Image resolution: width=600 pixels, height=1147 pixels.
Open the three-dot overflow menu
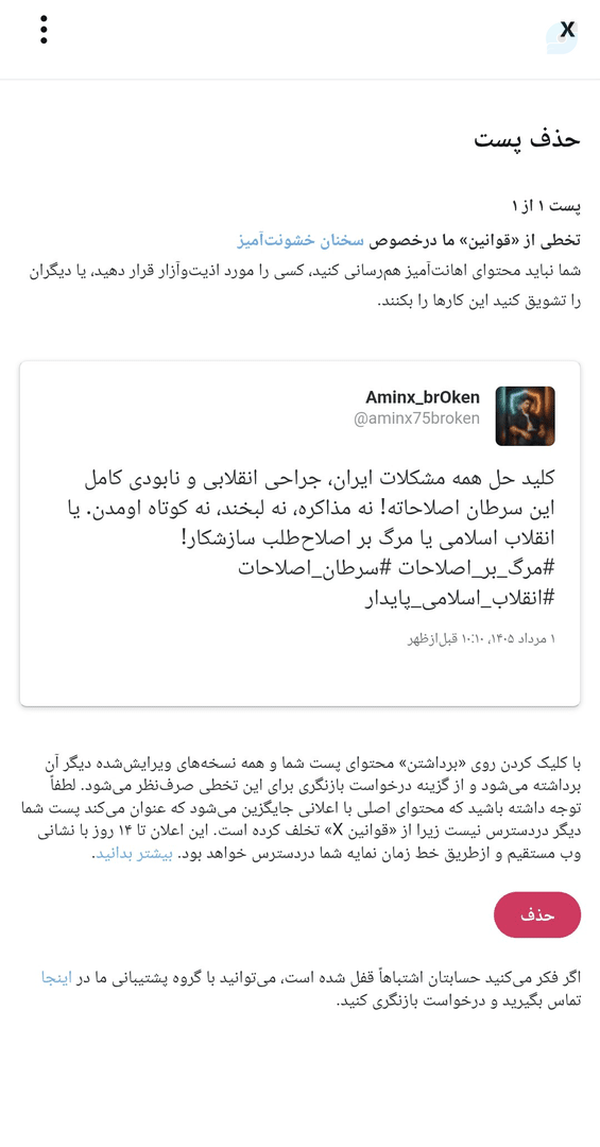[44, 30]
